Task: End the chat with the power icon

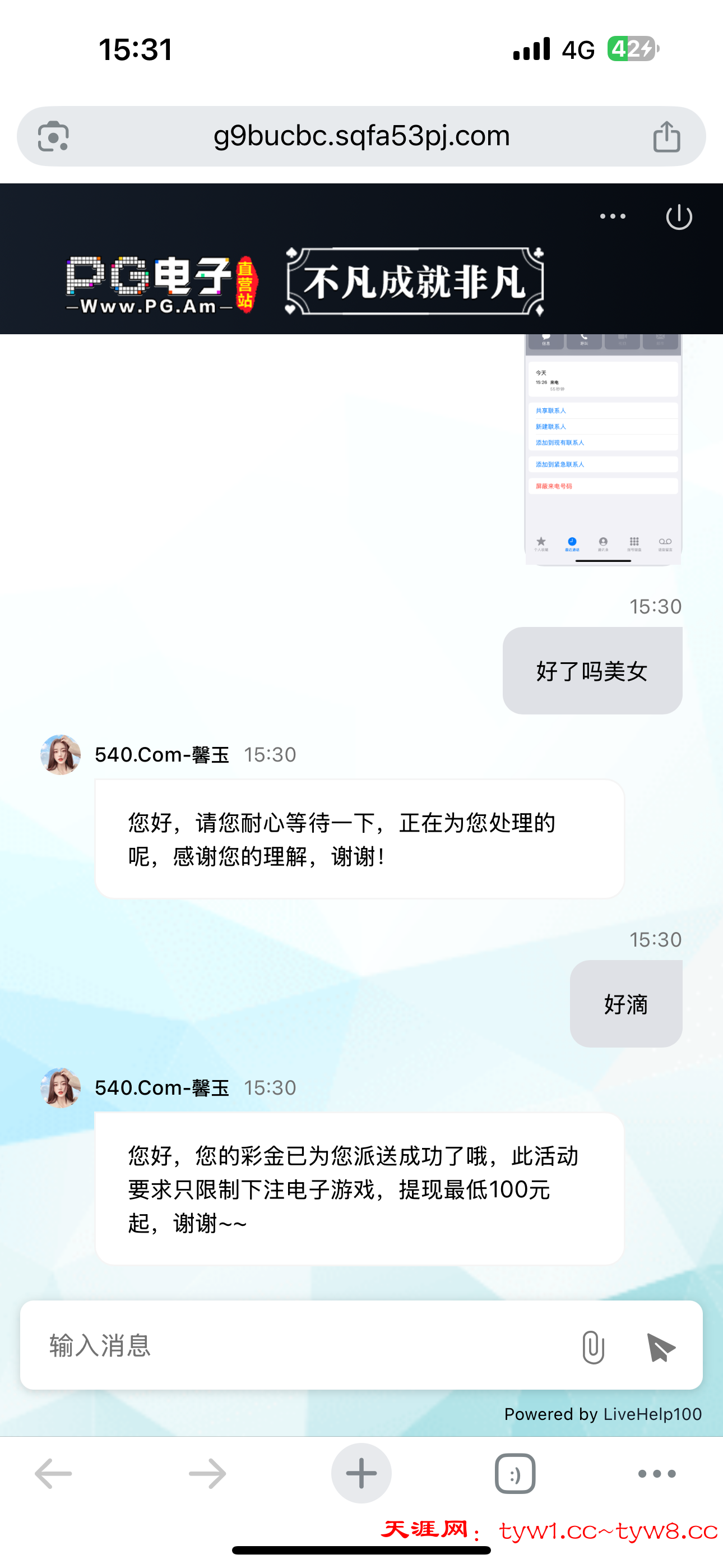Action: tap(679, 217)
